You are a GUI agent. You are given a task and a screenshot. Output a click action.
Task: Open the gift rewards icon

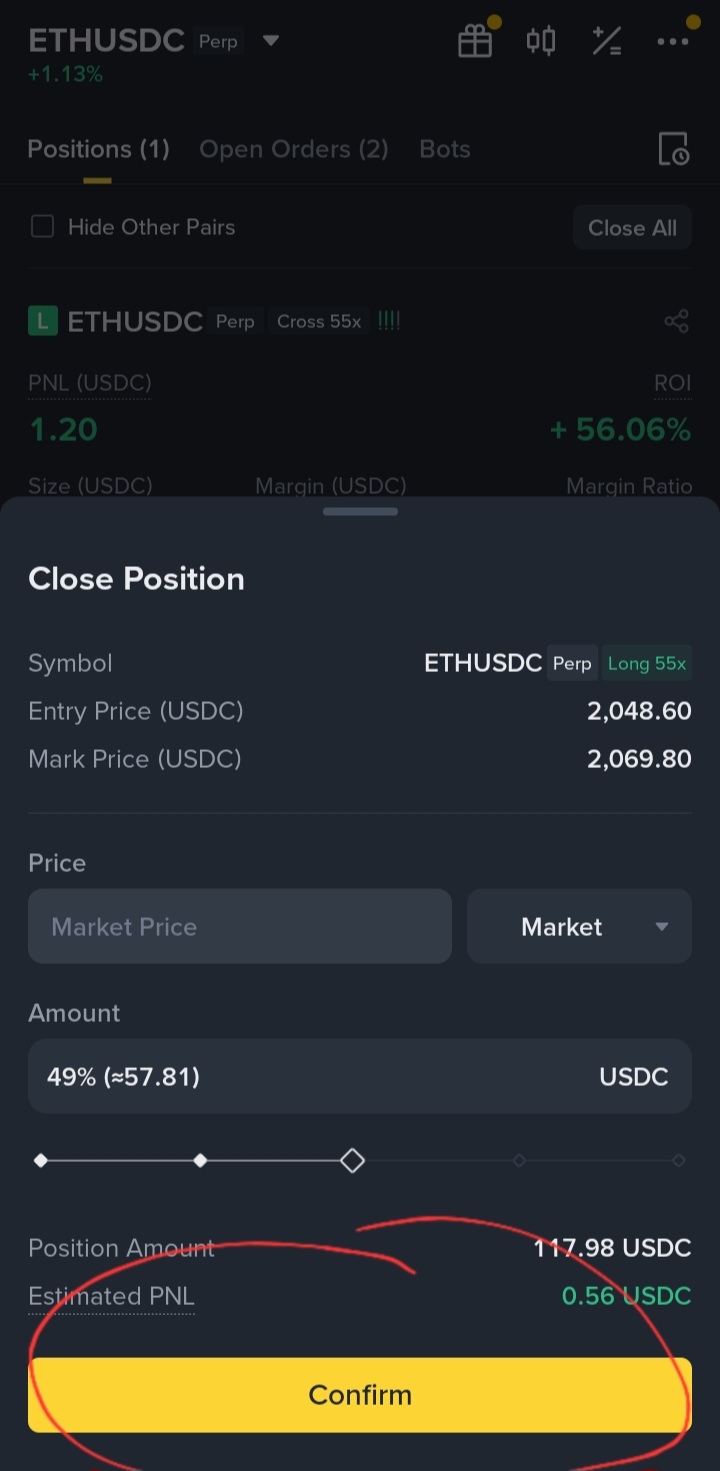click(475, 41)
